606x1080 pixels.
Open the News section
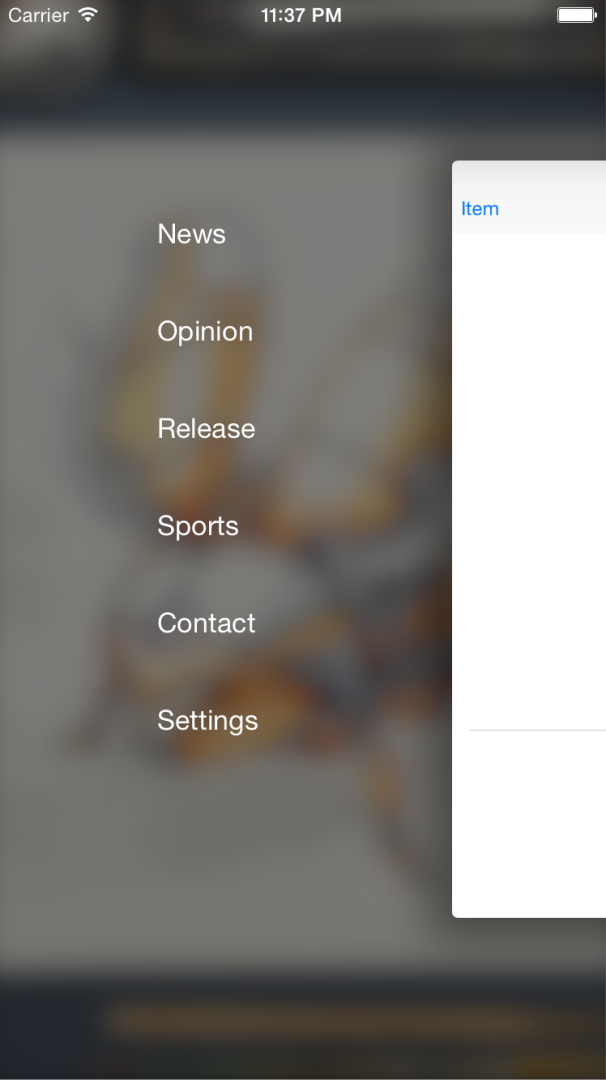click(x=191, y=234)
